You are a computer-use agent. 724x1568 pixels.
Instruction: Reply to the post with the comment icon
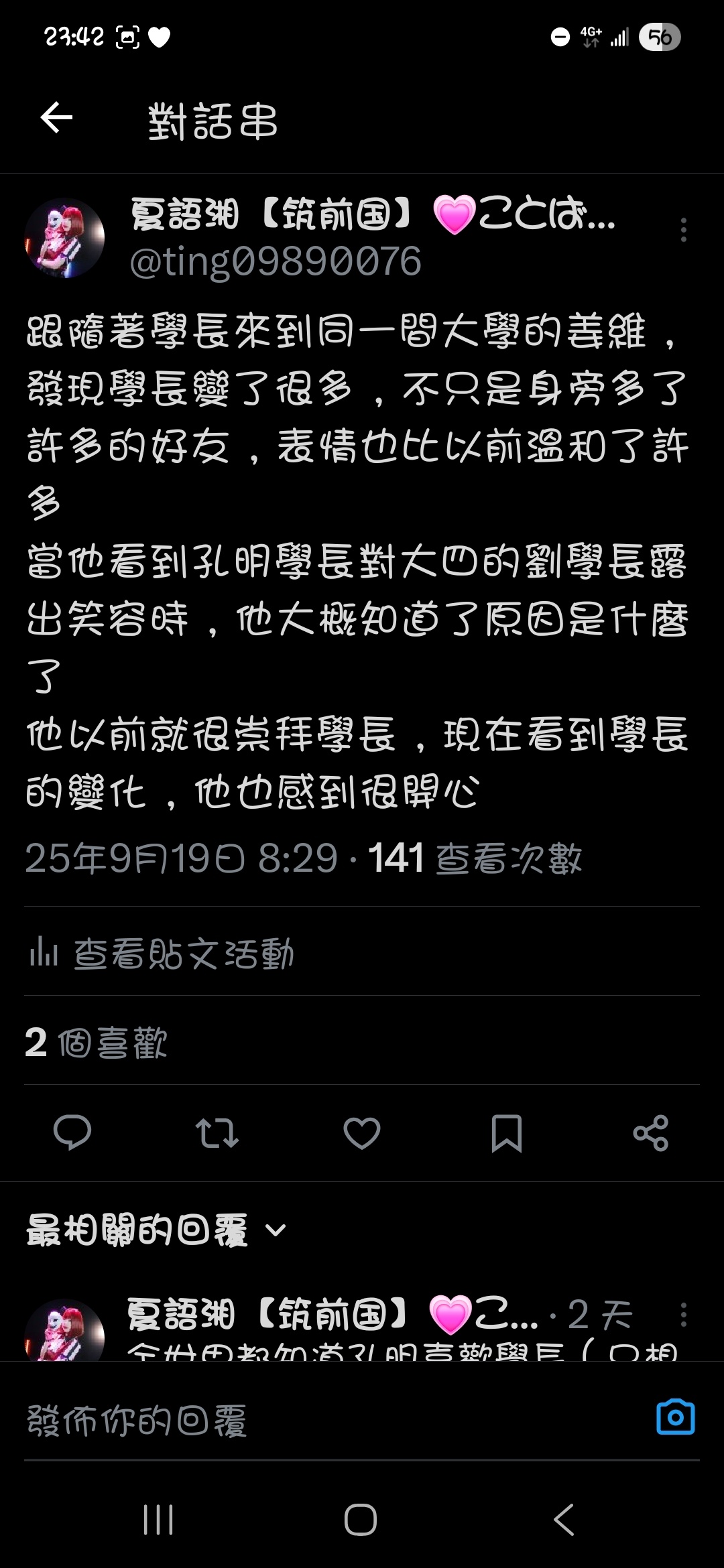72,1133
